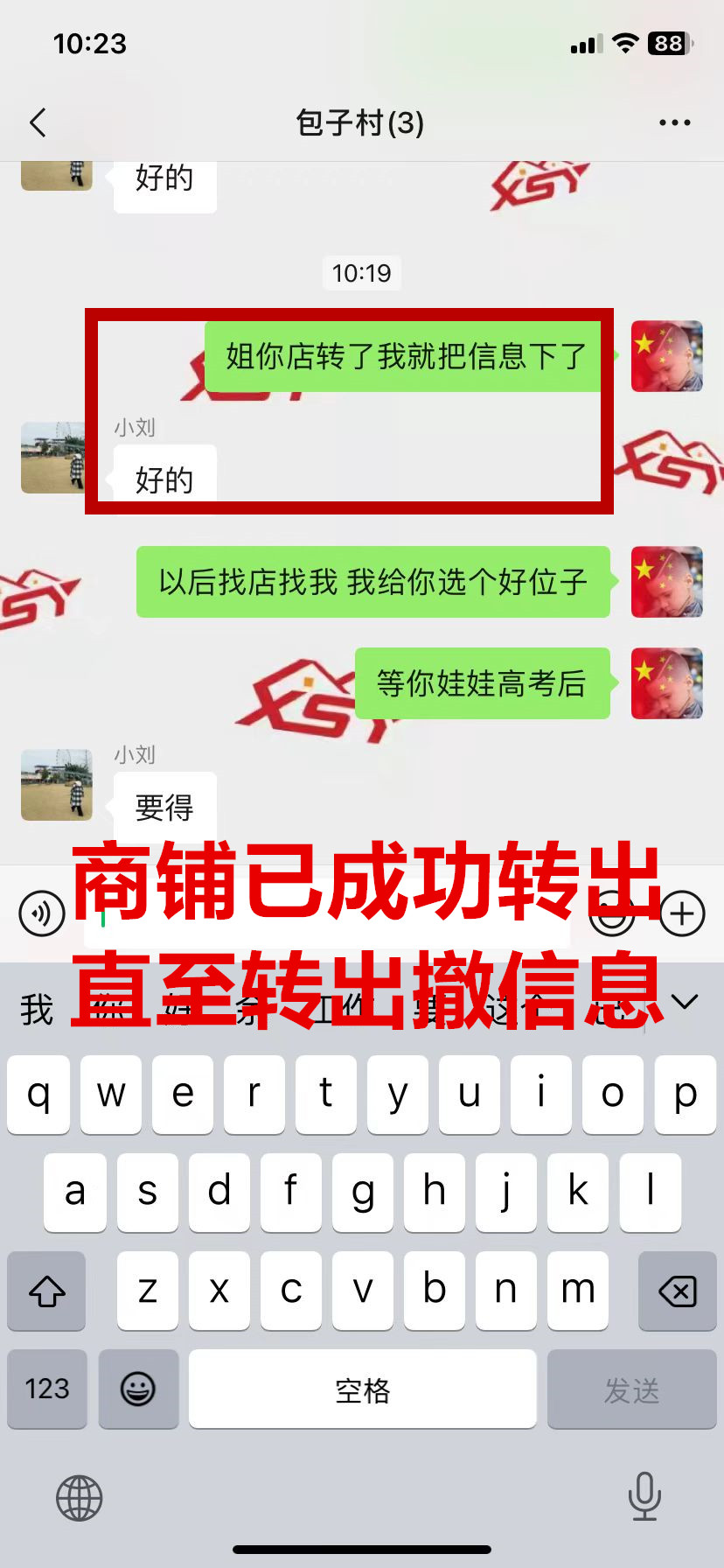Open the keyboard emoji key
This screenshot has width=724, height=1568.
(x=138, y=1389)
